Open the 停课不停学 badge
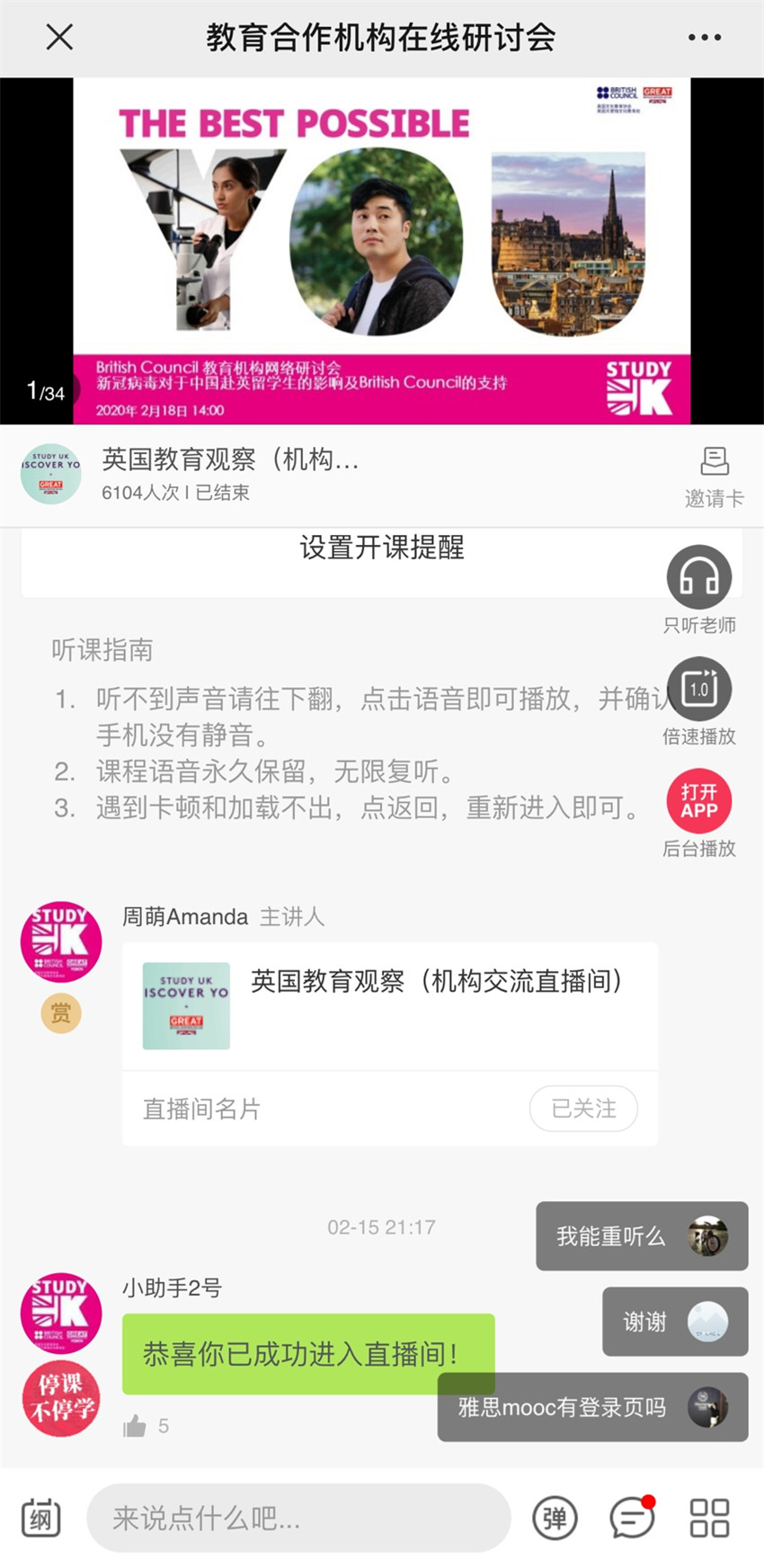764x1568 pixels. tap(61, 1398)
